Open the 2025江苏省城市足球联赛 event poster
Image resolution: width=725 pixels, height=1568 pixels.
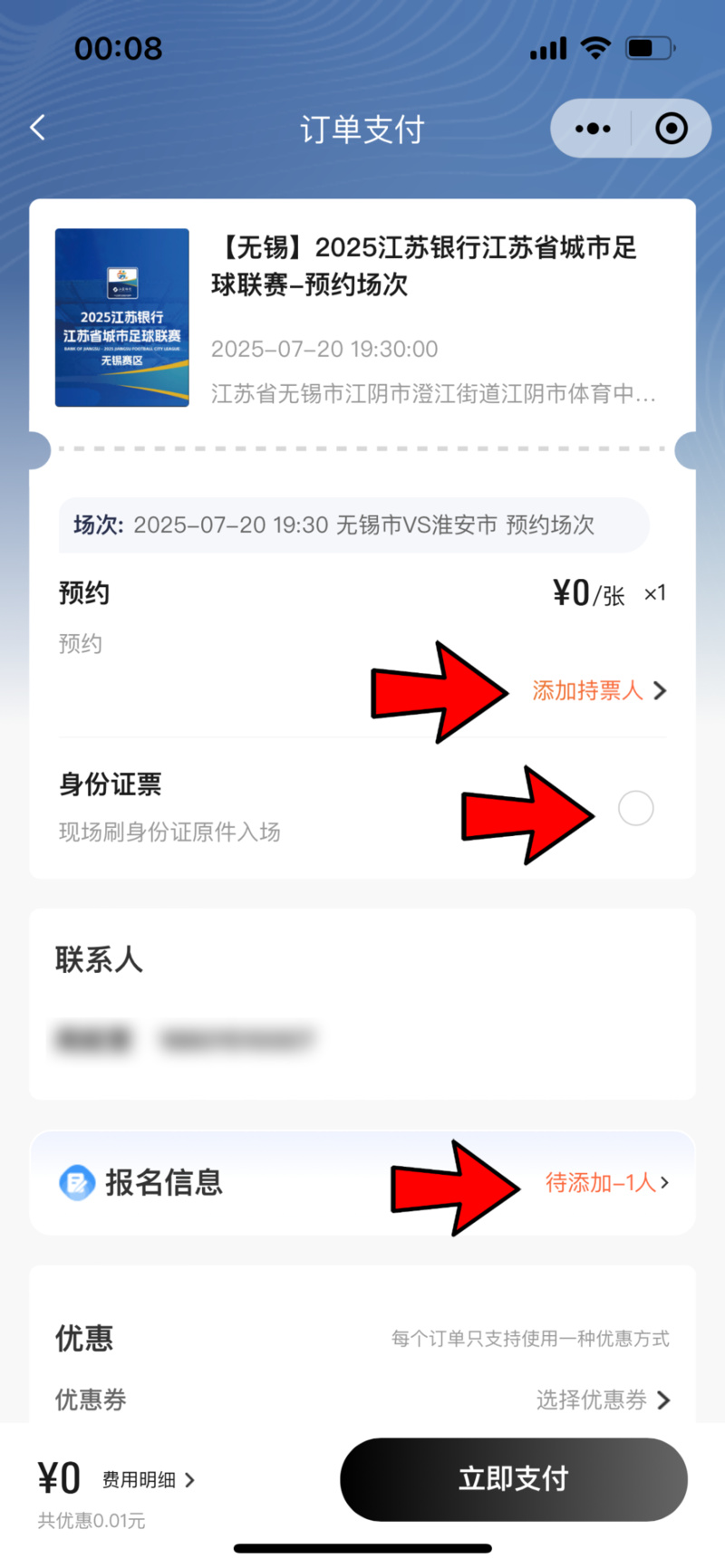point(122,318)
